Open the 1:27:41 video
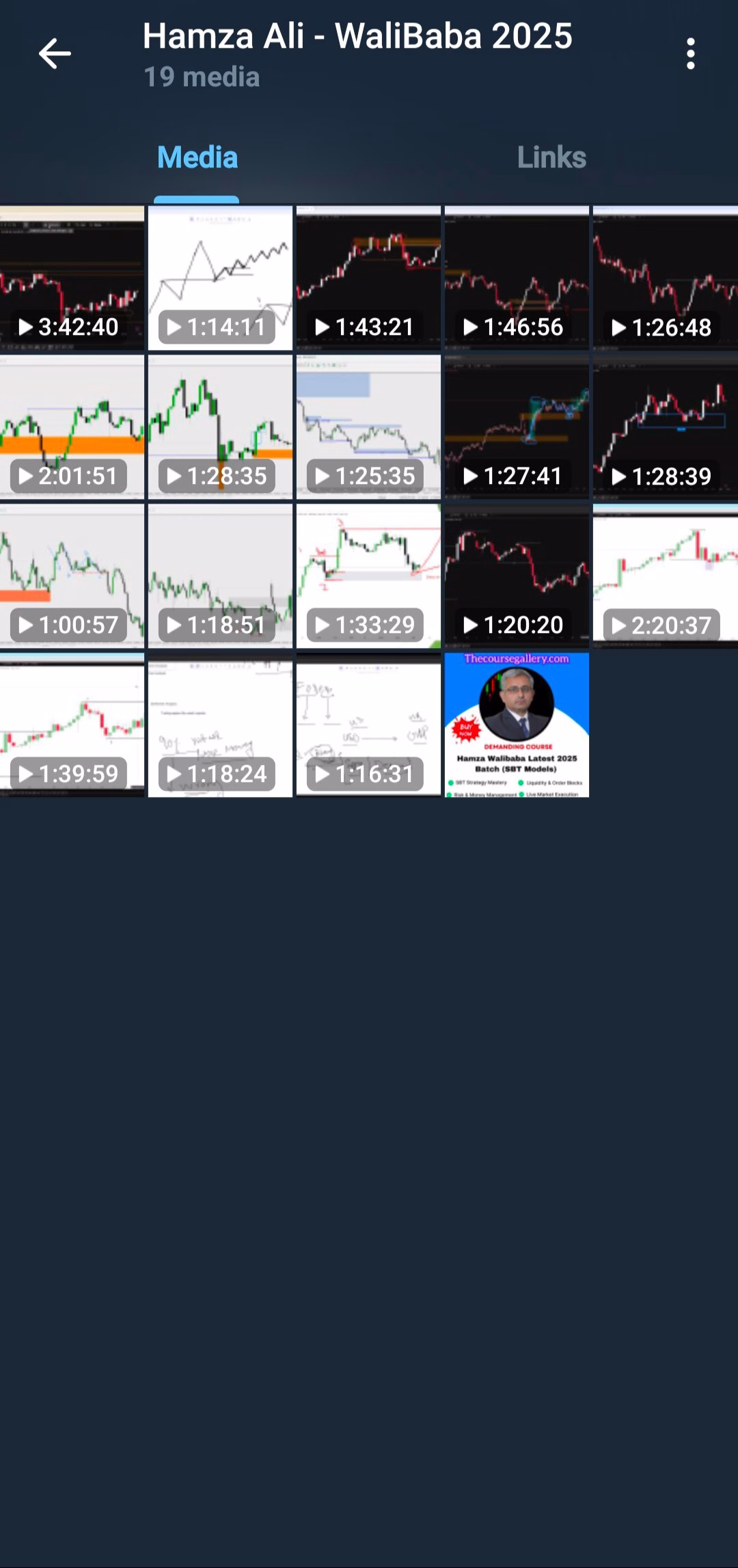738x1568 pixels. [x=517, y=427]
